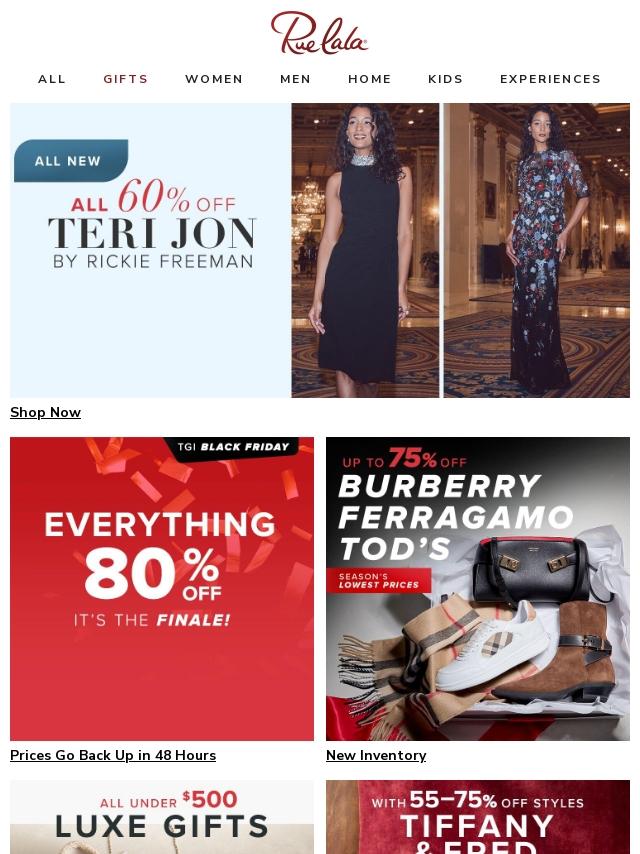Open the ALL category tab
This screenshot has width=640, height=854.
tap(52, 79)
